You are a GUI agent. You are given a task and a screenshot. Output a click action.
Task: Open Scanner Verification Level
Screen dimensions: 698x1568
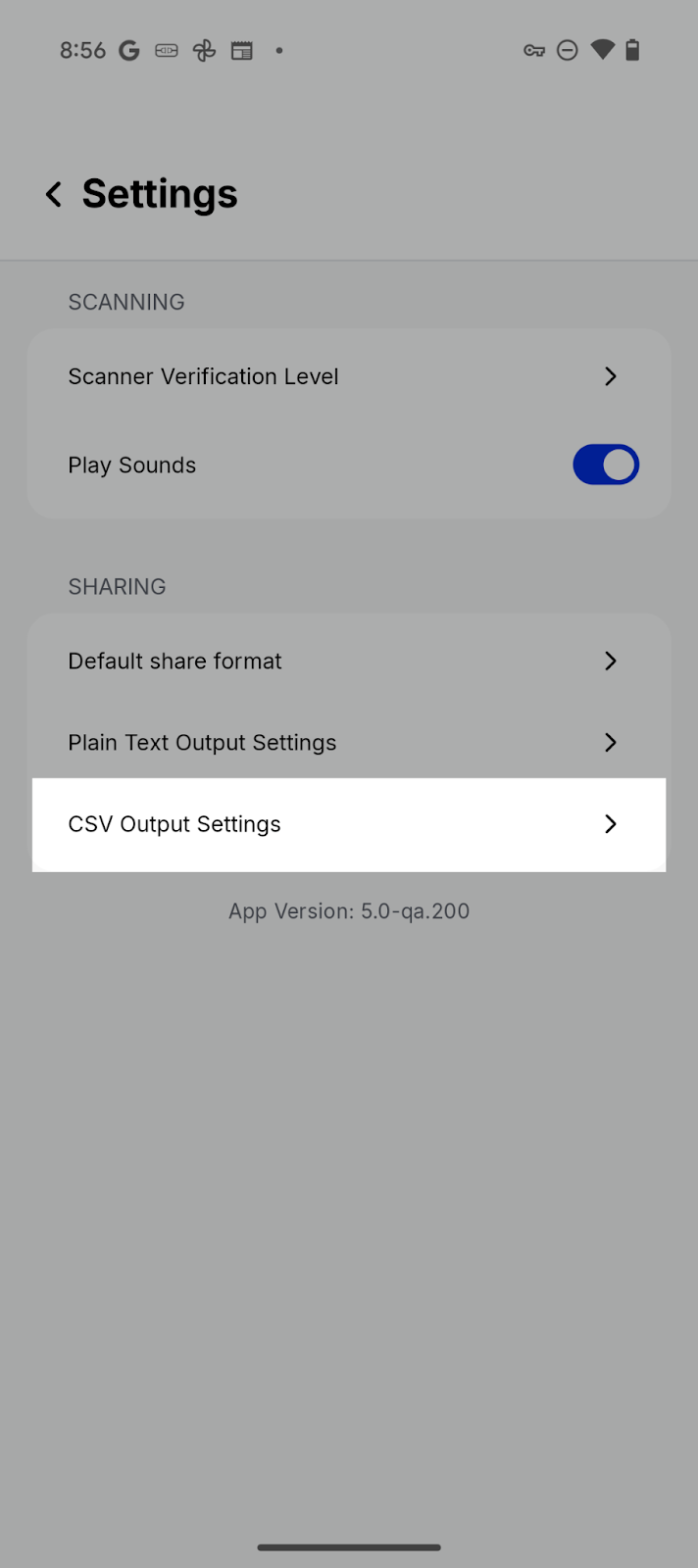click(348, 376)
